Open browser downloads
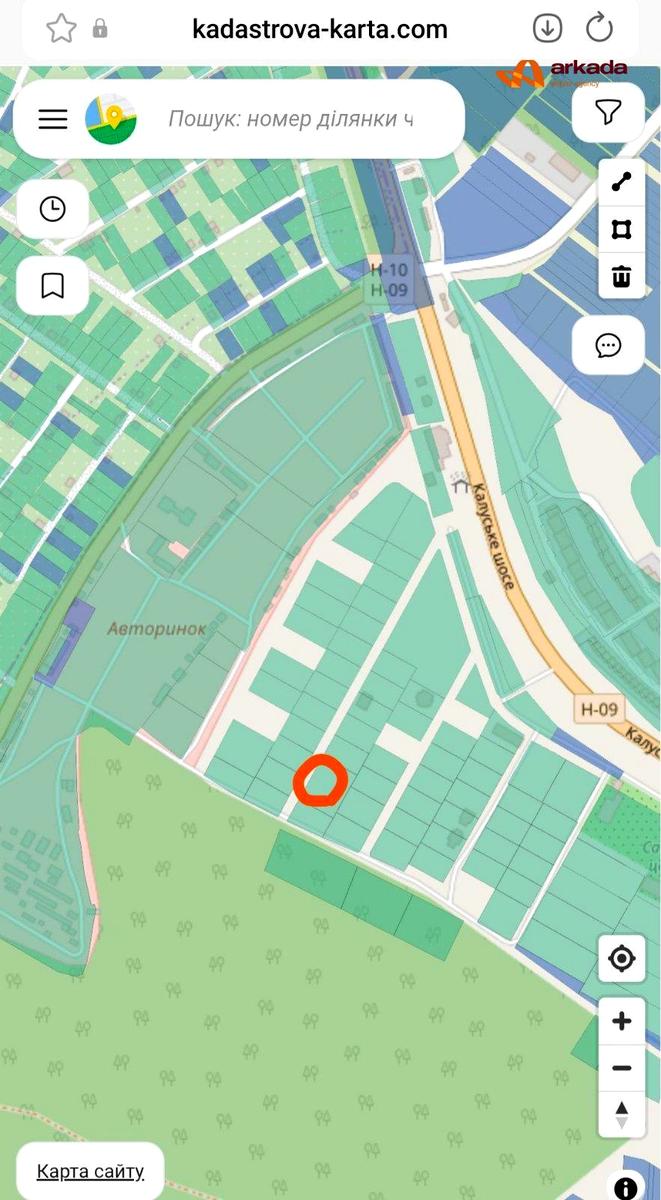The image size is (661, 1200). click(x=547, y=28)
